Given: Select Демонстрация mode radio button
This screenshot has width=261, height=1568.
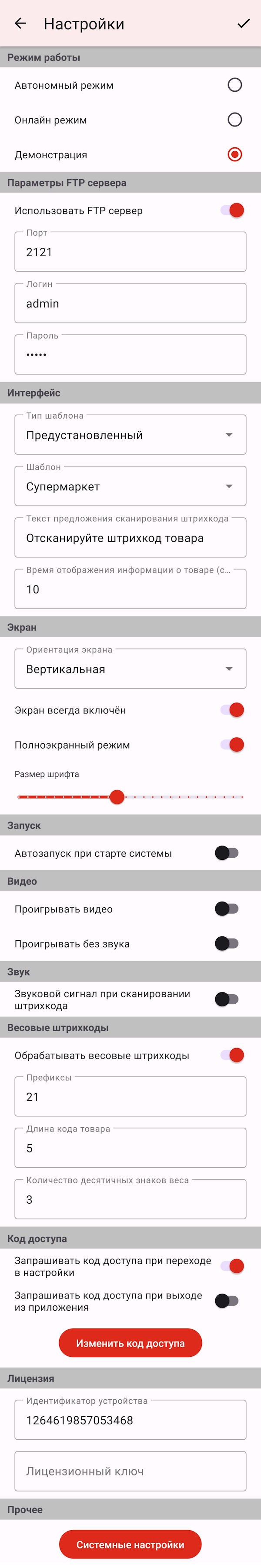Looking at the screenshot, I should tap(234, 155).
